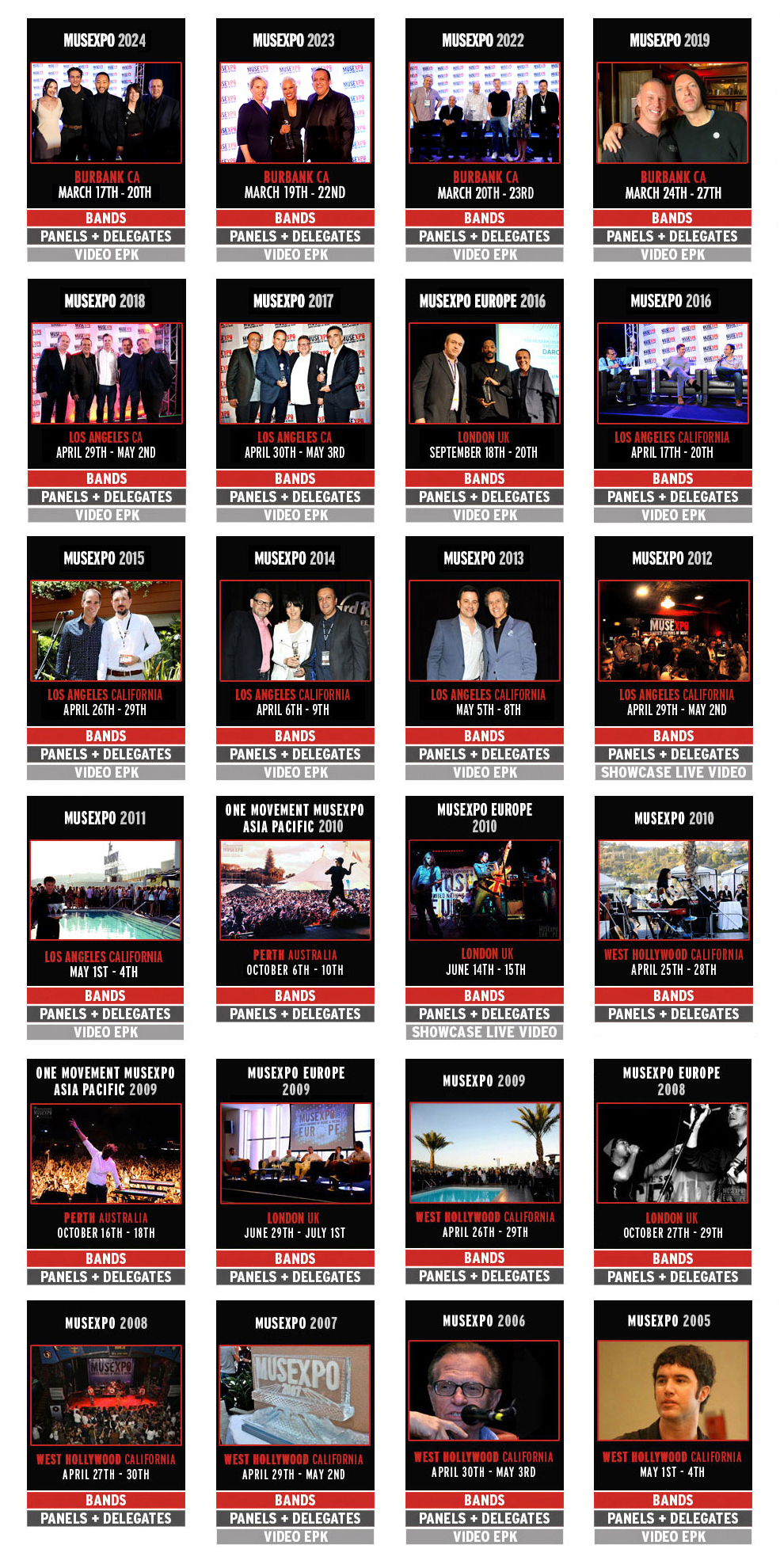The width and height of the screenshot is (780, 1568).
Task: Open Bands for One Movement Asia Pacific 2010
Action: click(295, 995)
